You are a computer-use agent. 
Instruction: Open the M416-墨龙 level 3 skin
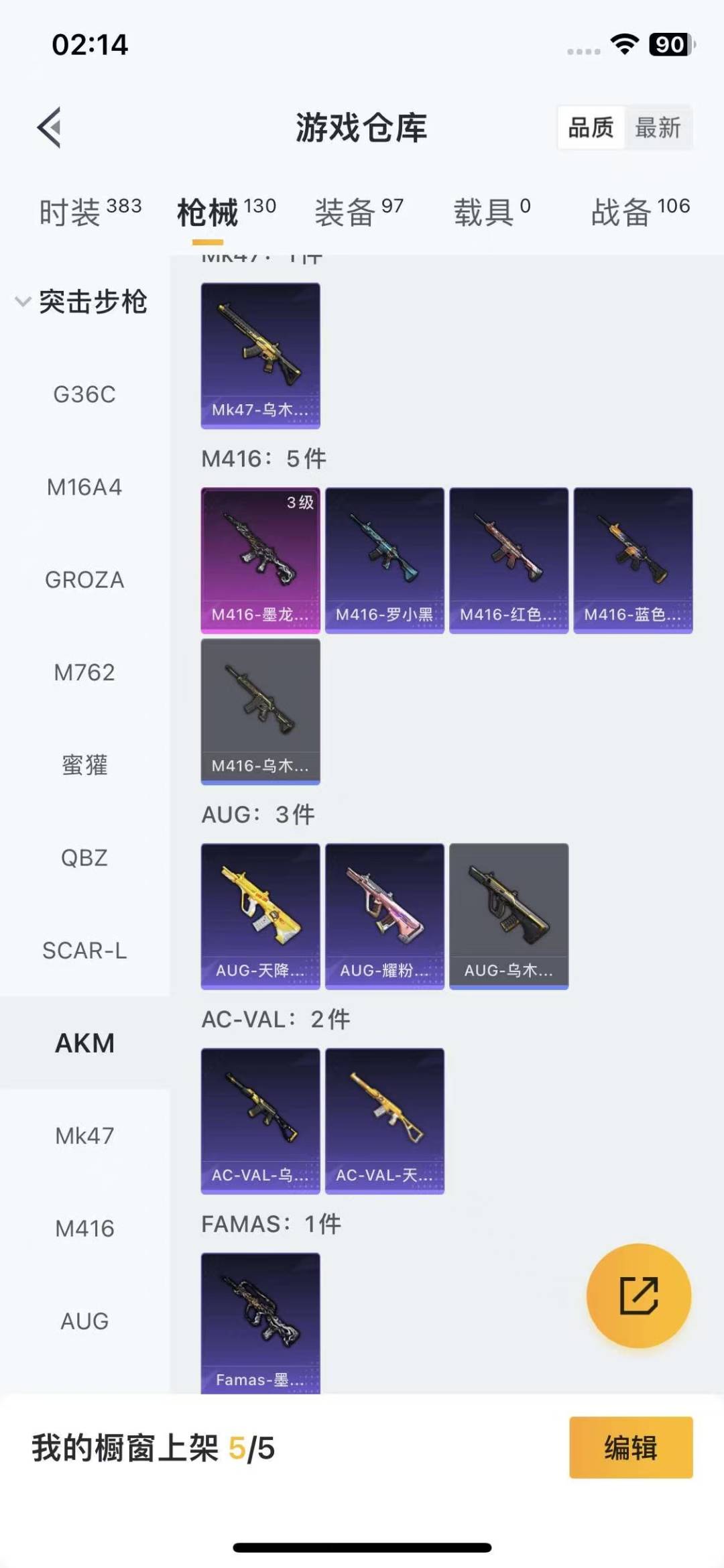(260, 560)
